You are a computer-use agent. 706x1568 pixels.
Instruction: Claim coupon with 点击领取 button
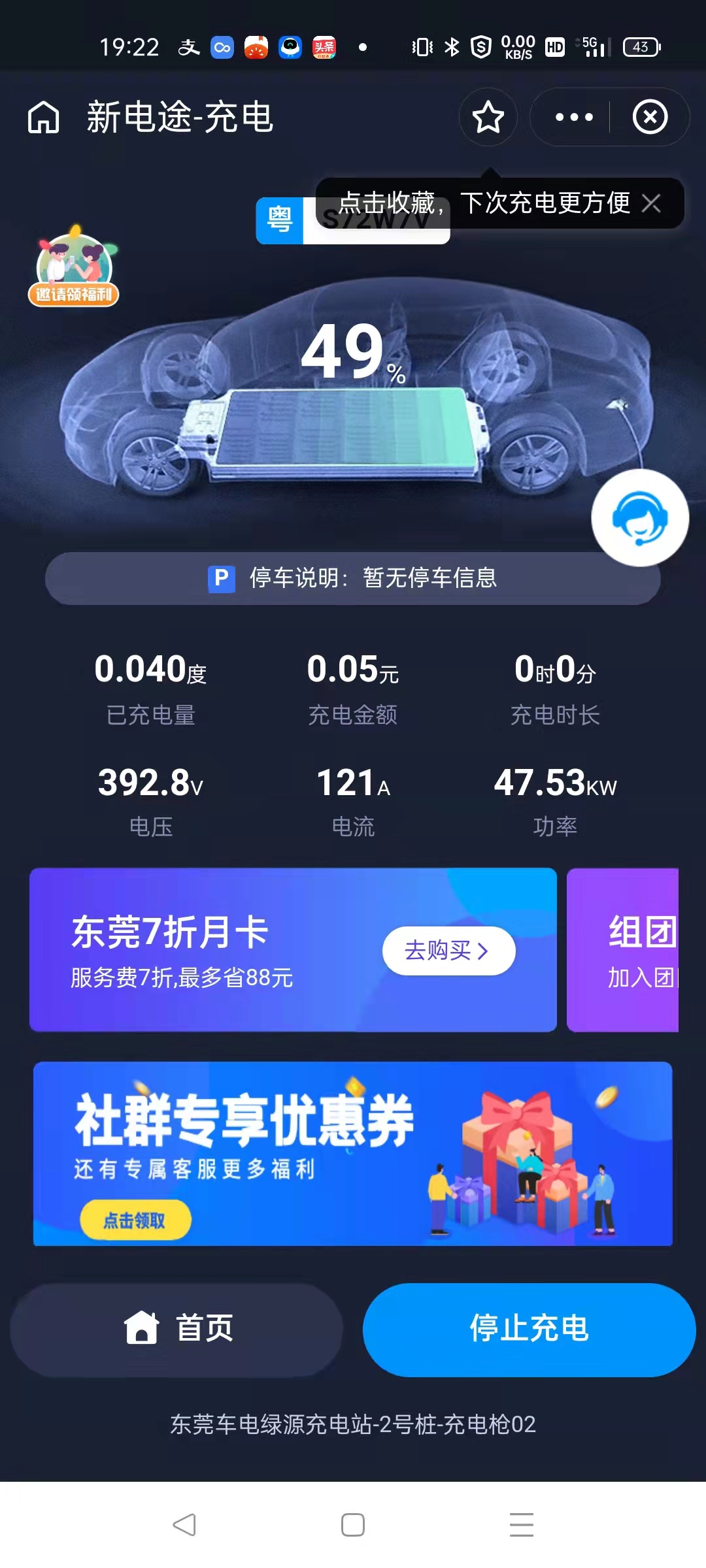pos(135,1220)
